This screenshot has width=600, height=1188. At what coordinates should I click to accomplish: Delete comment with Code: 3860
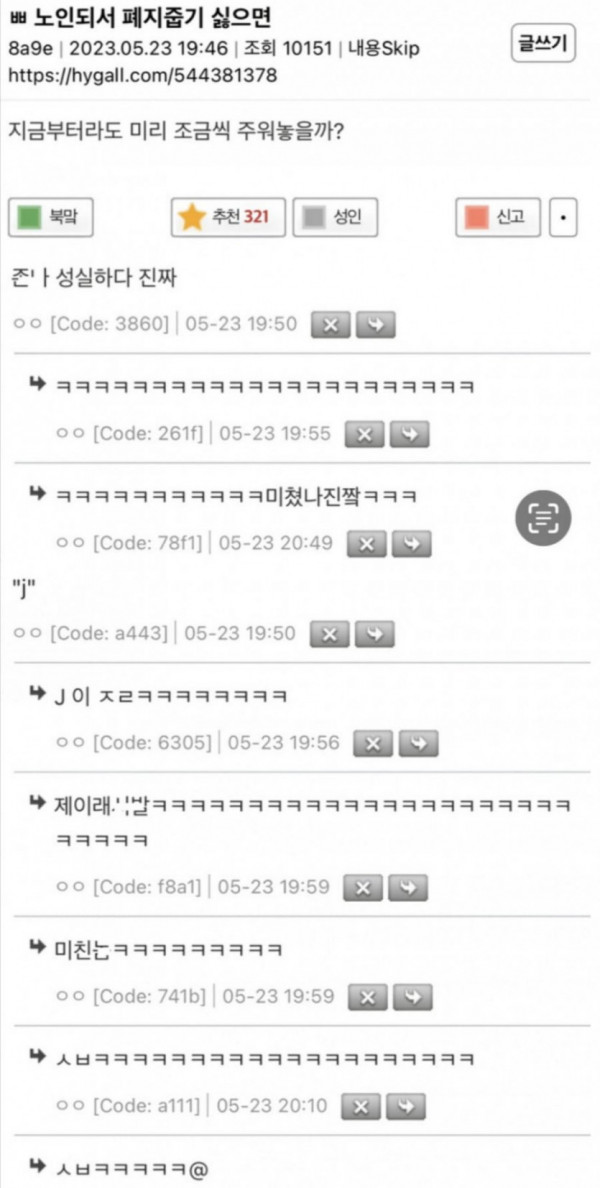tap(330, 324)
